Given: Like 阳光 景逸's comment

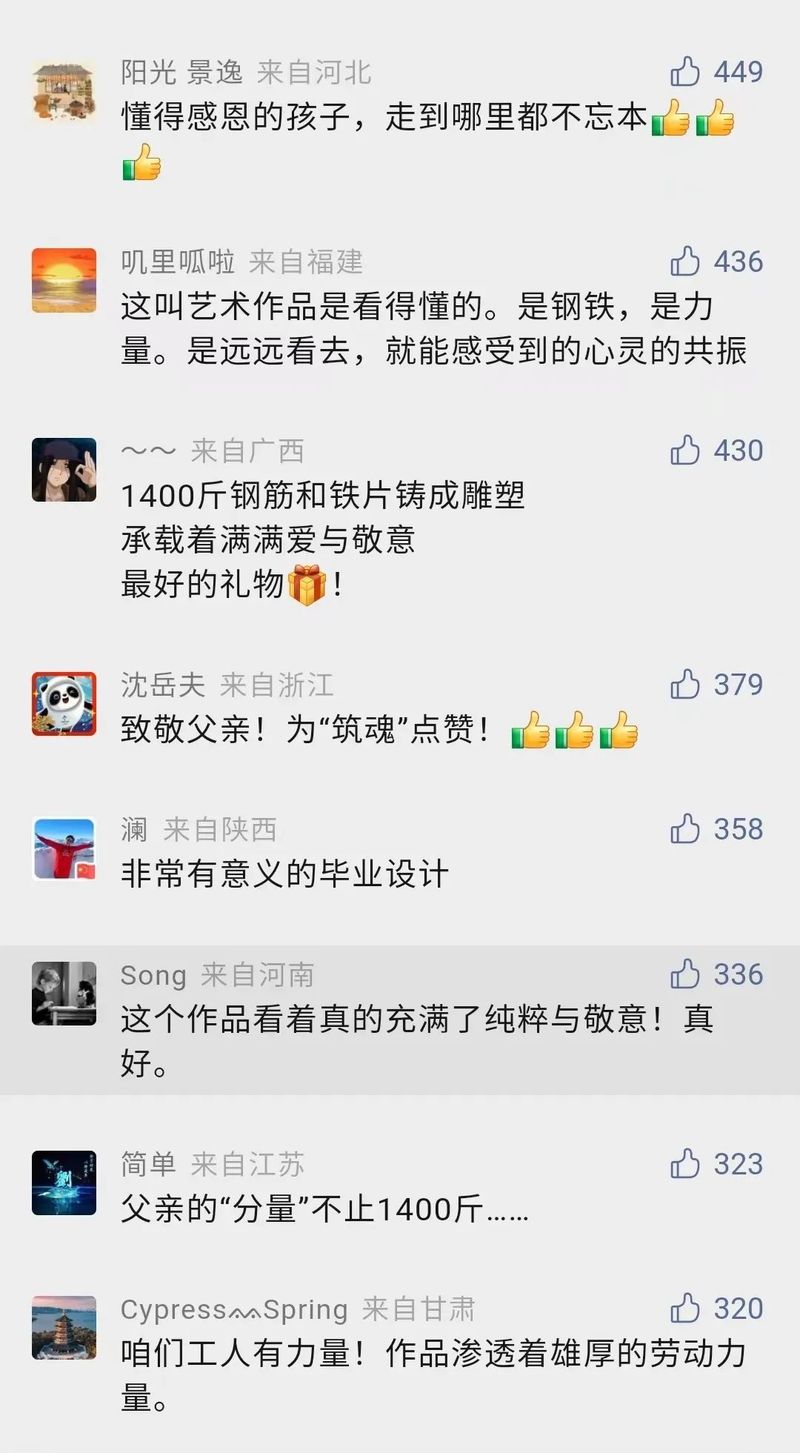Looking at the screenshot, I should click(685, 72).
